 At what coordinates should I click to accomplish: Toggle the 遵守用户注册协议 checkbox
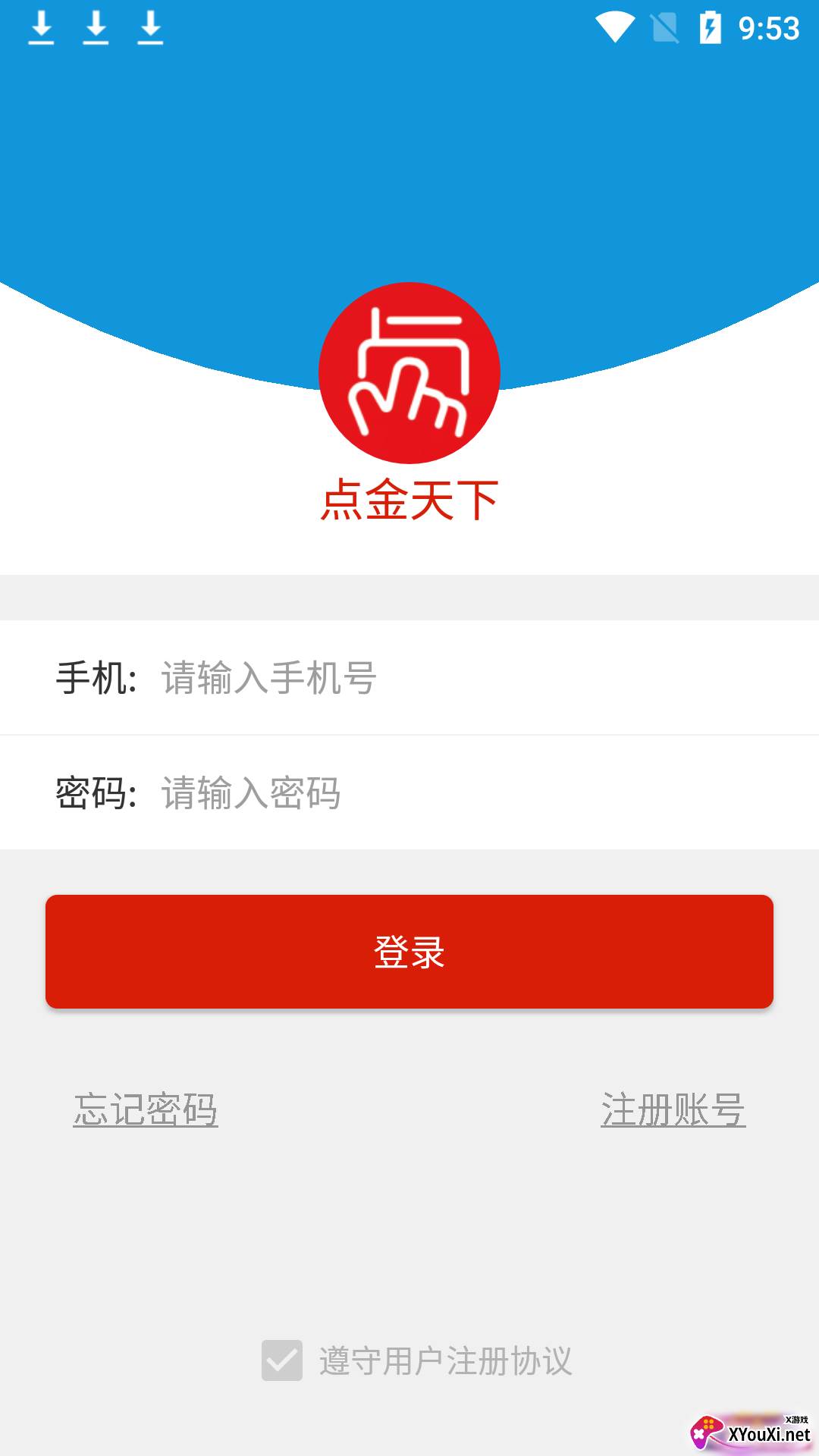pos(282,1360)
